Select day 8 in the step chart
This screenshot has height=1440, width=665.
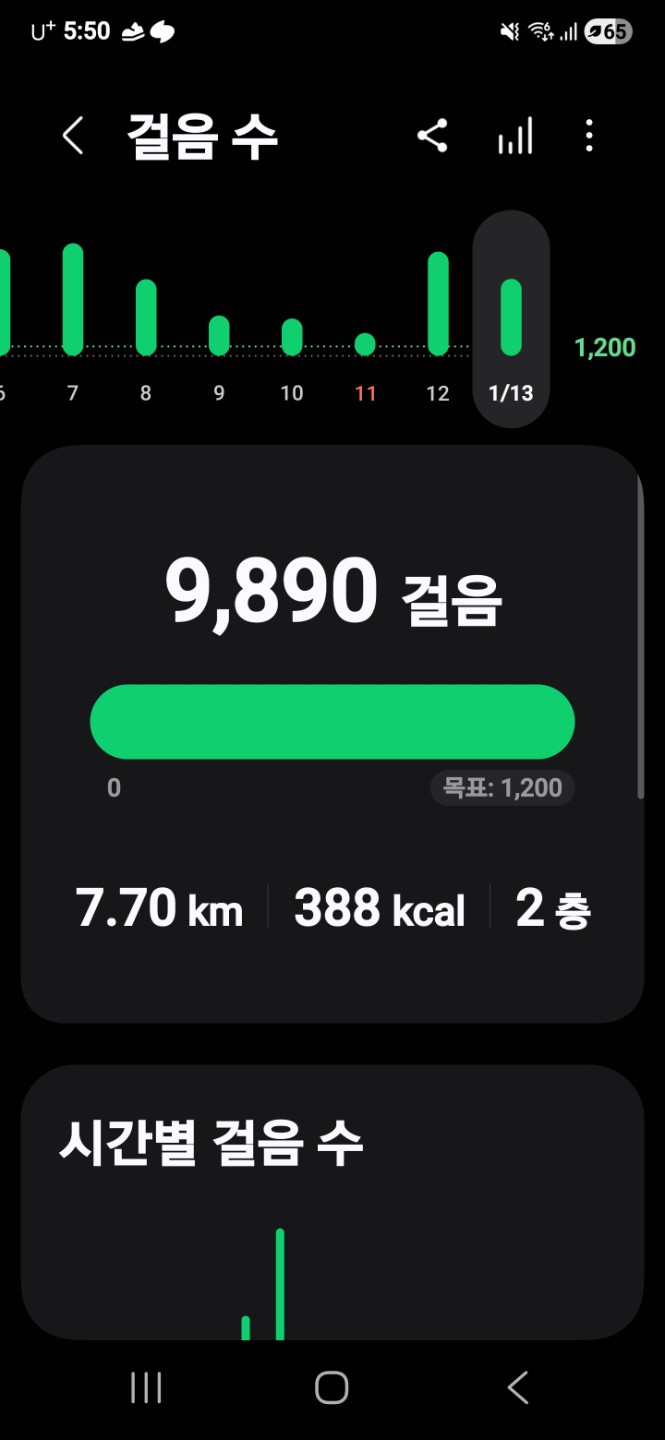tap(146, 318)
